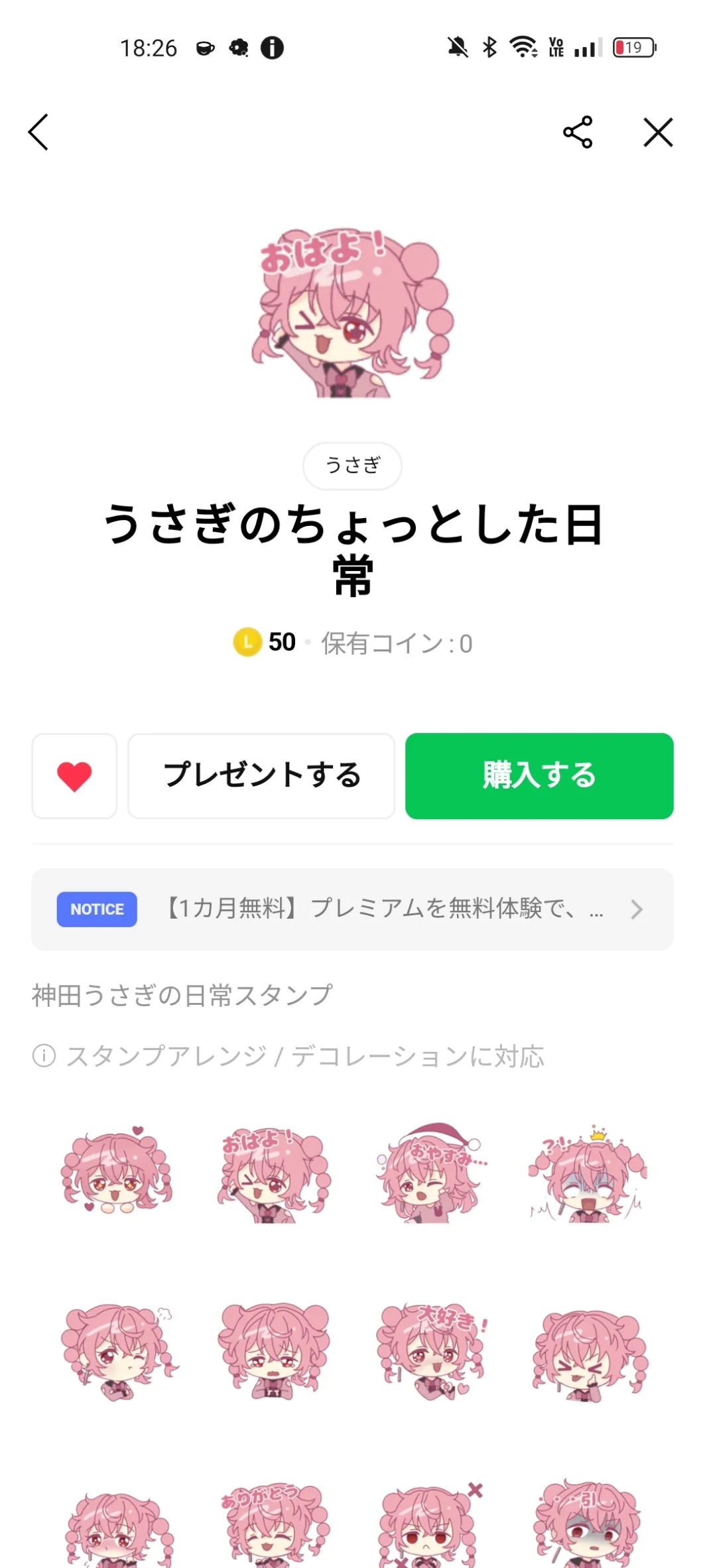Share this sticker set
This screenshot has width=705, height=1568.
click(578, 132)
